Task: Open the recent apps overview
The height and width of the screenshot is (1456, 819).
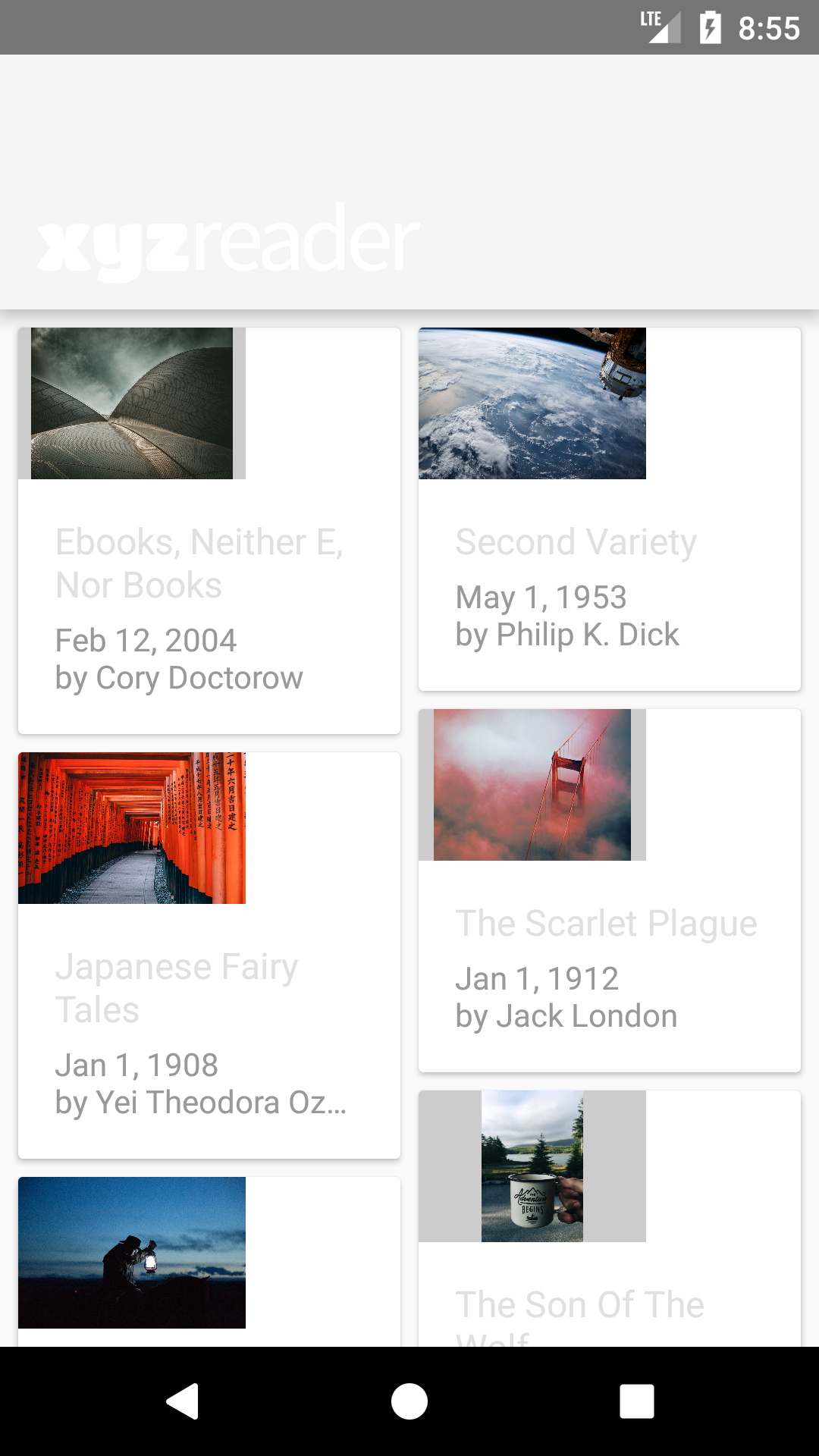Action: pos(636,1401)
